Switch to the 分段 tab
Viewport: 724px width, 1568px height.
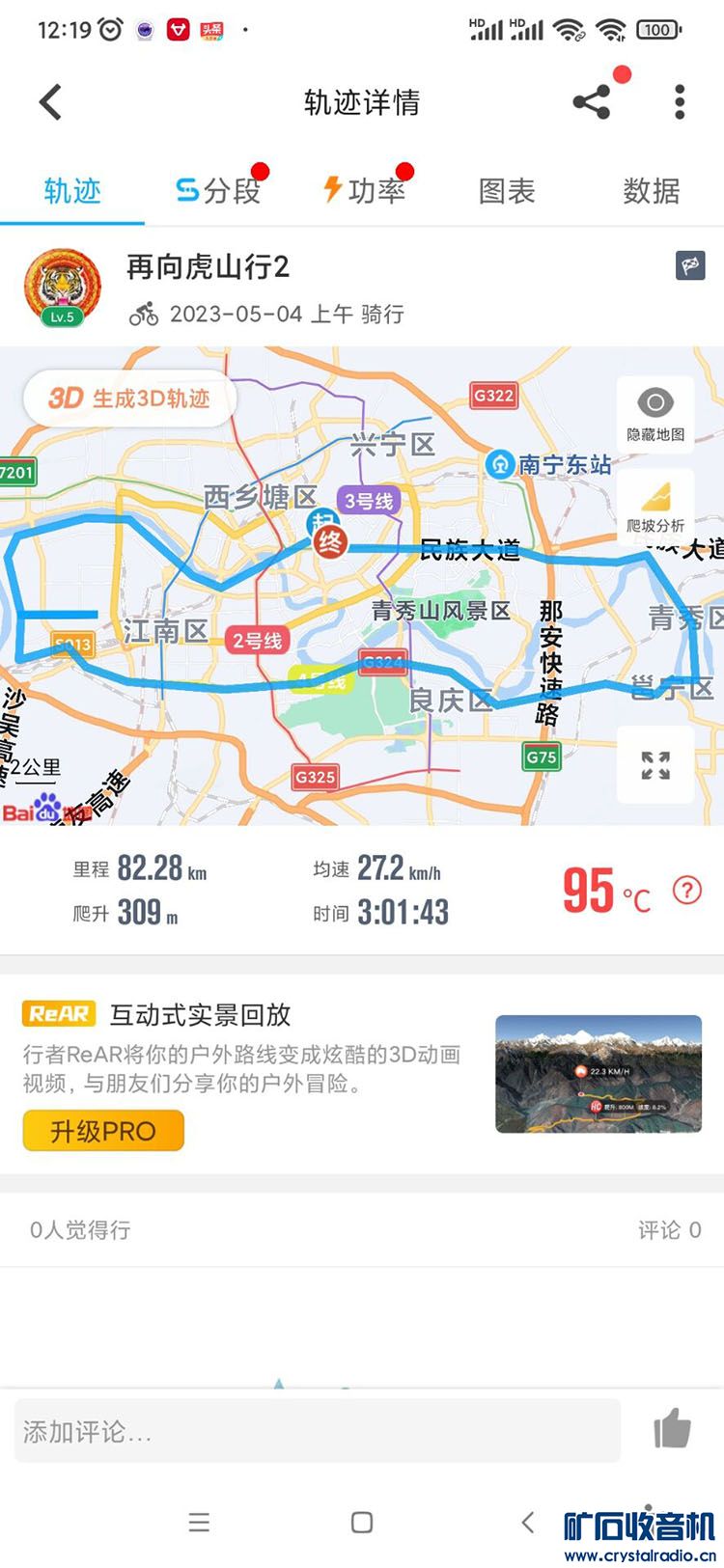pos(218,191)
